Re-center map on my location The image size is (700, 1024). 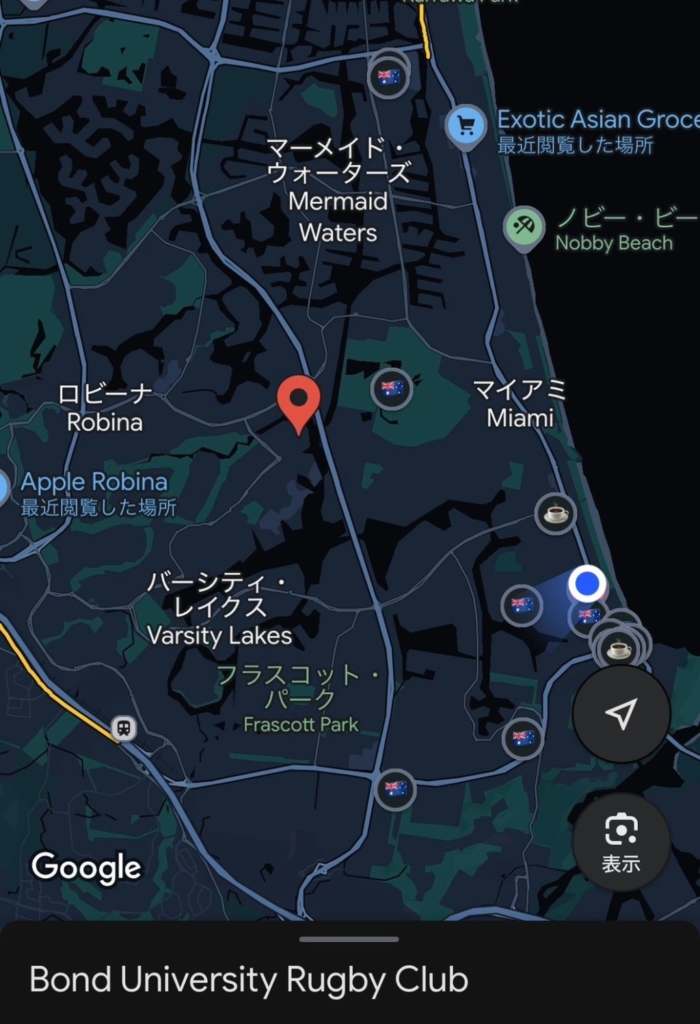click(621, 714)
